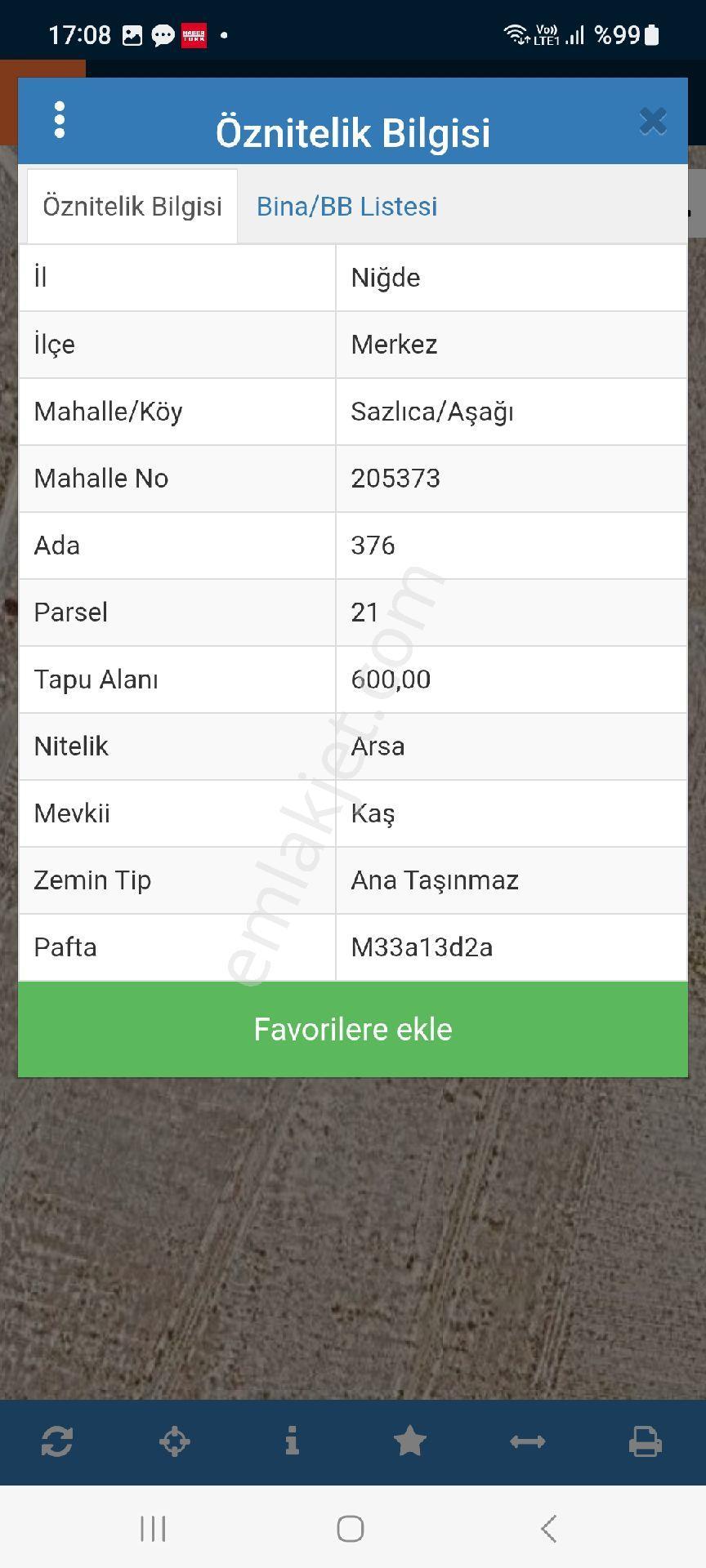Open the three-dot menu in the dialog header

[59, 120]
